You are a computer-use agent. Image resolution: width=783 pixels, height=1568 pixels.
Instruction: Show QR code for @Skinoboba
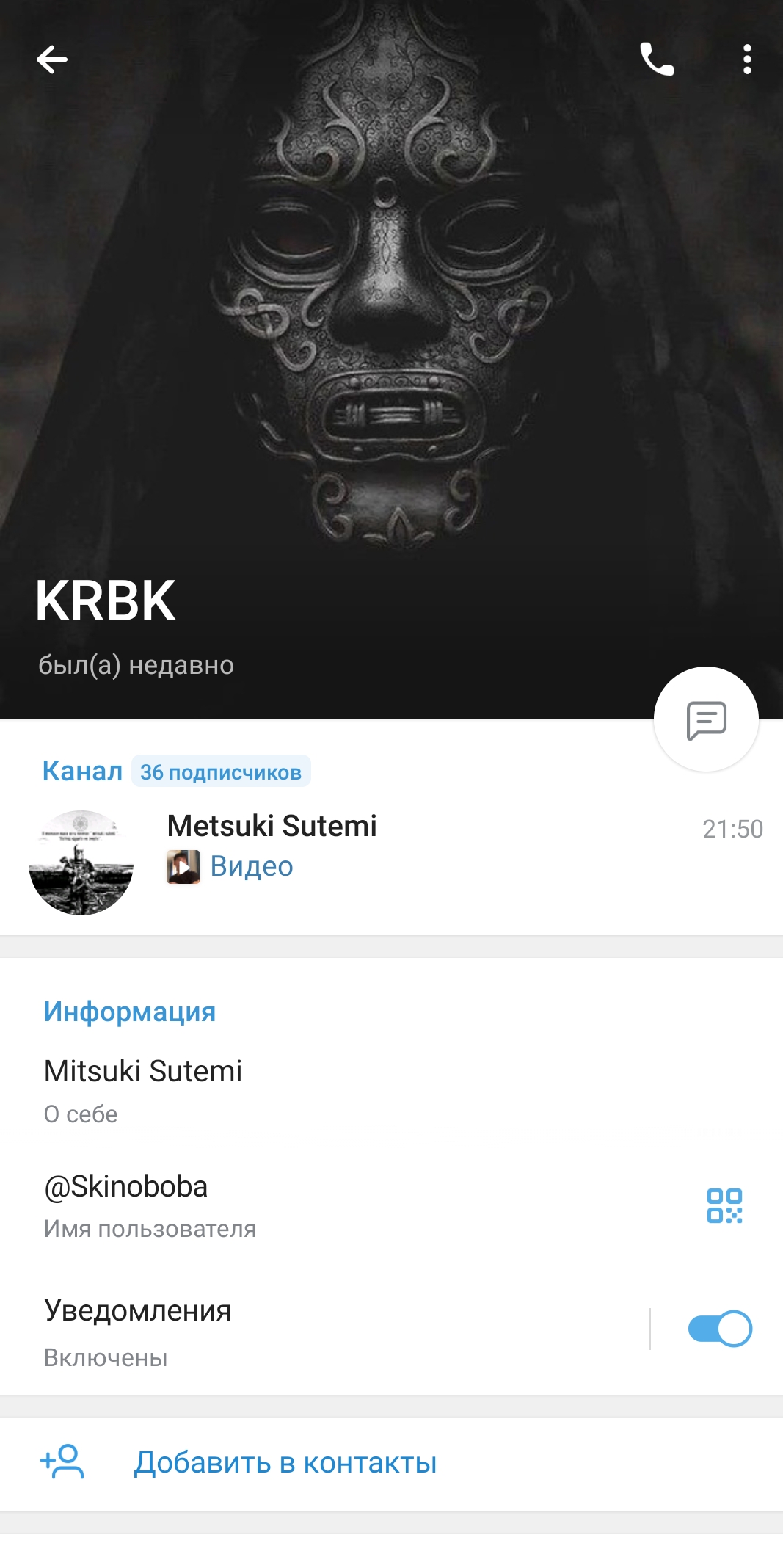click(724, 1205)
